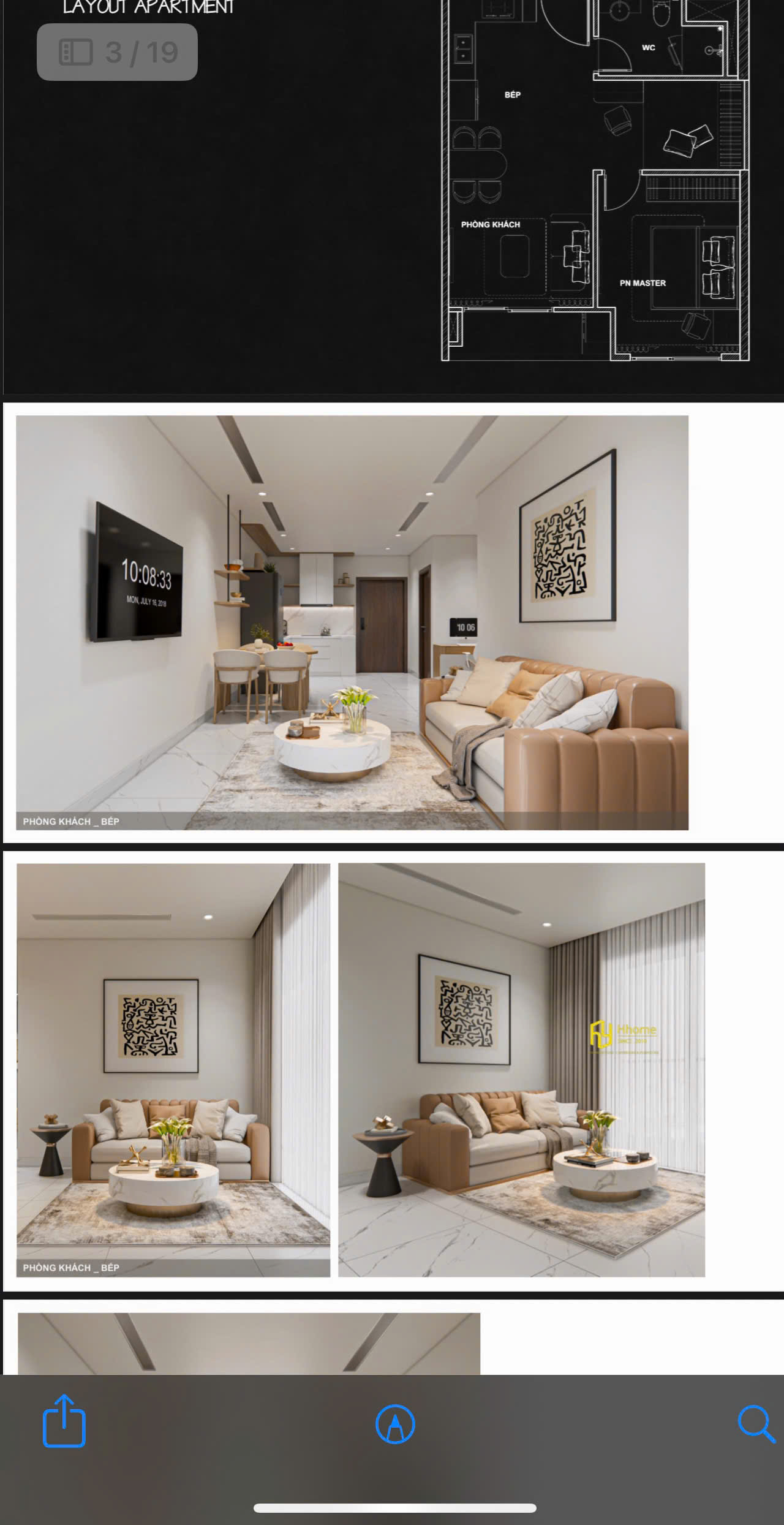
Task: Open the share sheet for this PDF
Action: click(64, 1421)
